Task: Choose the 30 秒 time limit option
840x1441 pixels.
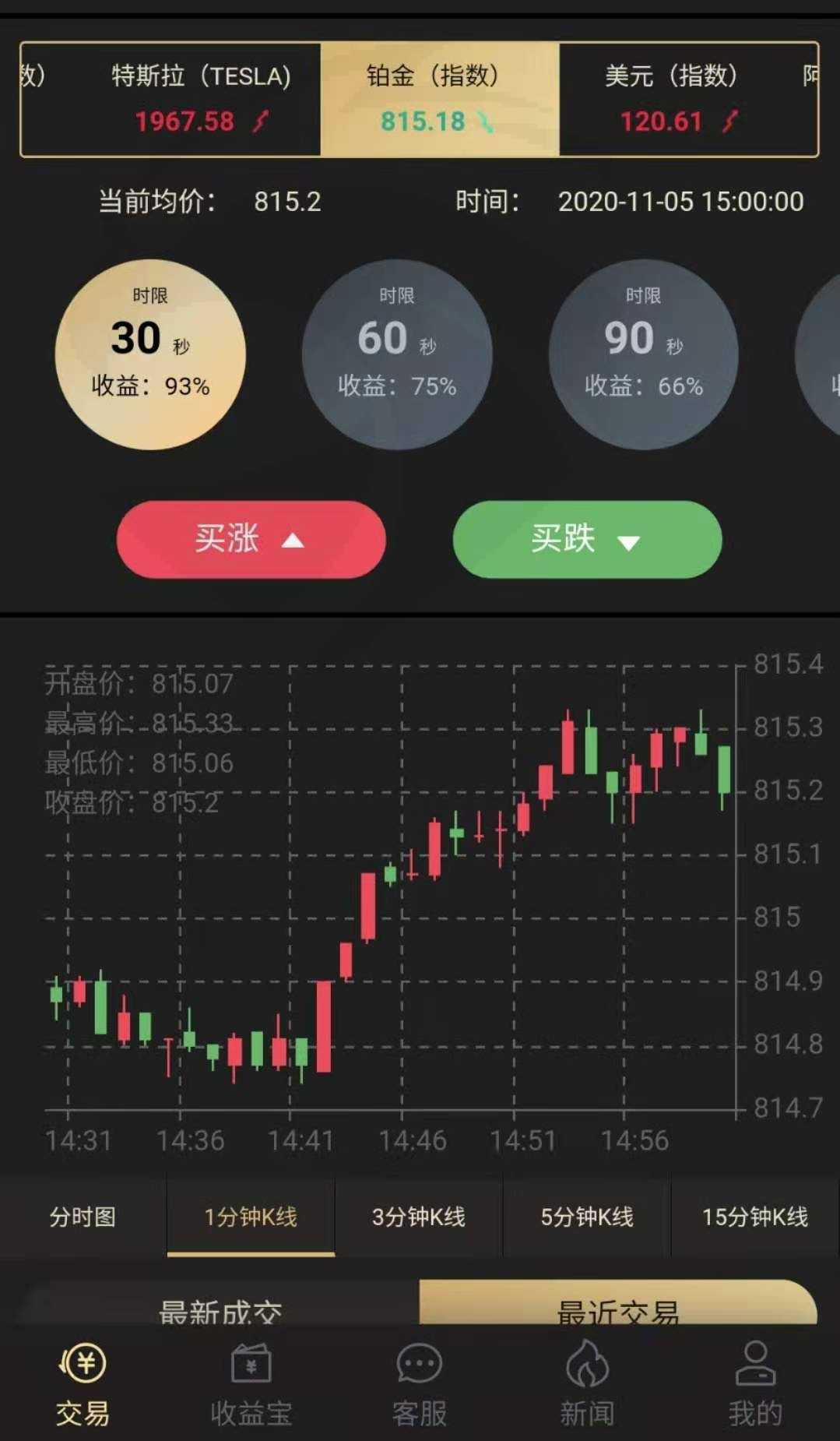Action: 150,354
